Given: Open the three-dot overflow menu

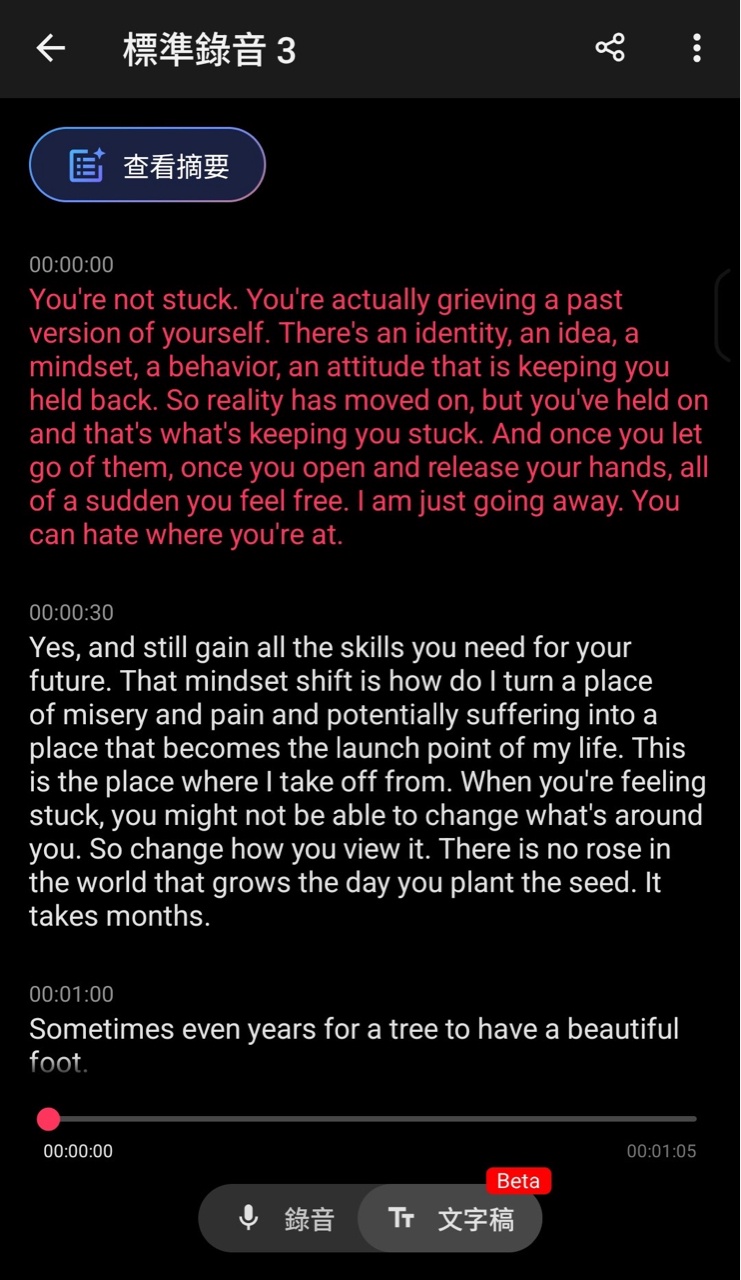Looking at the screenshot, I should (x=697, y=48).
